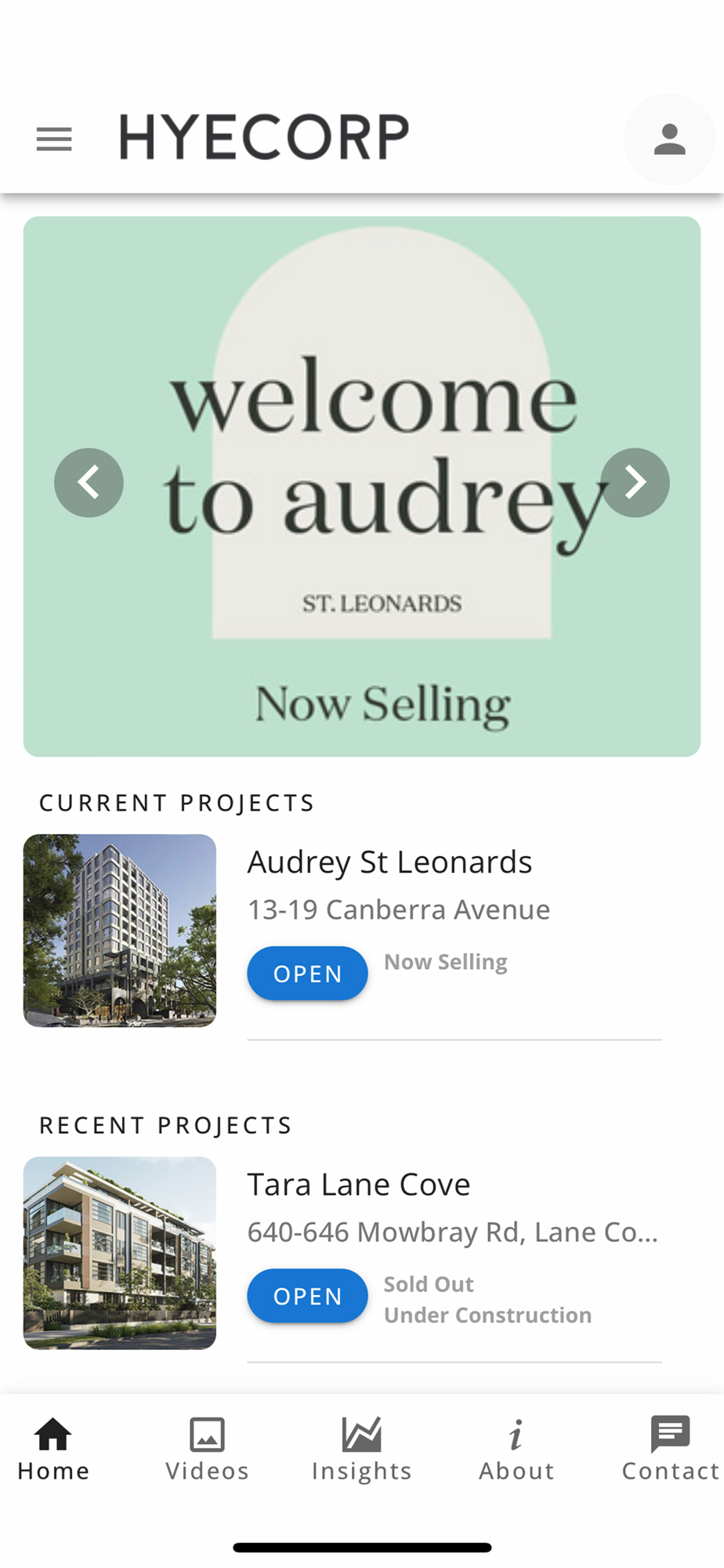Tap Open for Tara Lane Cove
This screenshot has height=1568, width=724.
(307, 1295)
